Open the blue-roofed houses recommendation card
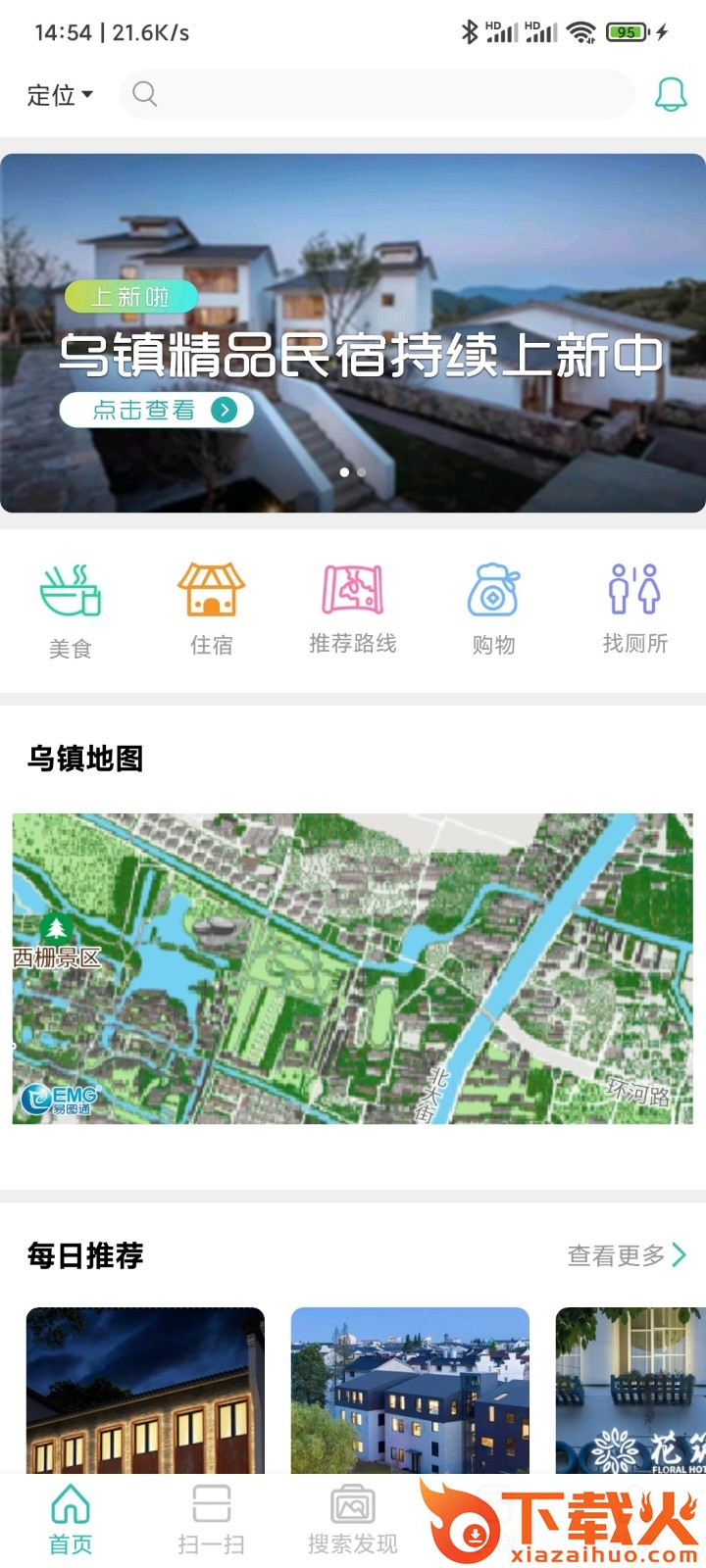This screenshot has height=1568, width=706. [410, 1390]
